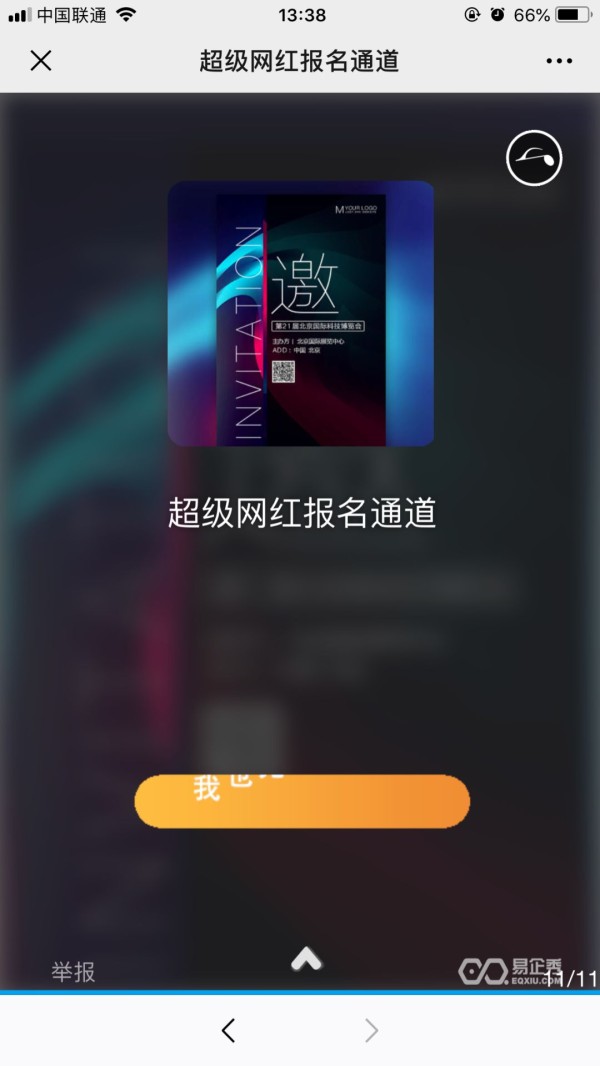Tap the orange button at the bottom
Image resolution: width=600 pixels, height=1066 pixels.
pos(302,801)
